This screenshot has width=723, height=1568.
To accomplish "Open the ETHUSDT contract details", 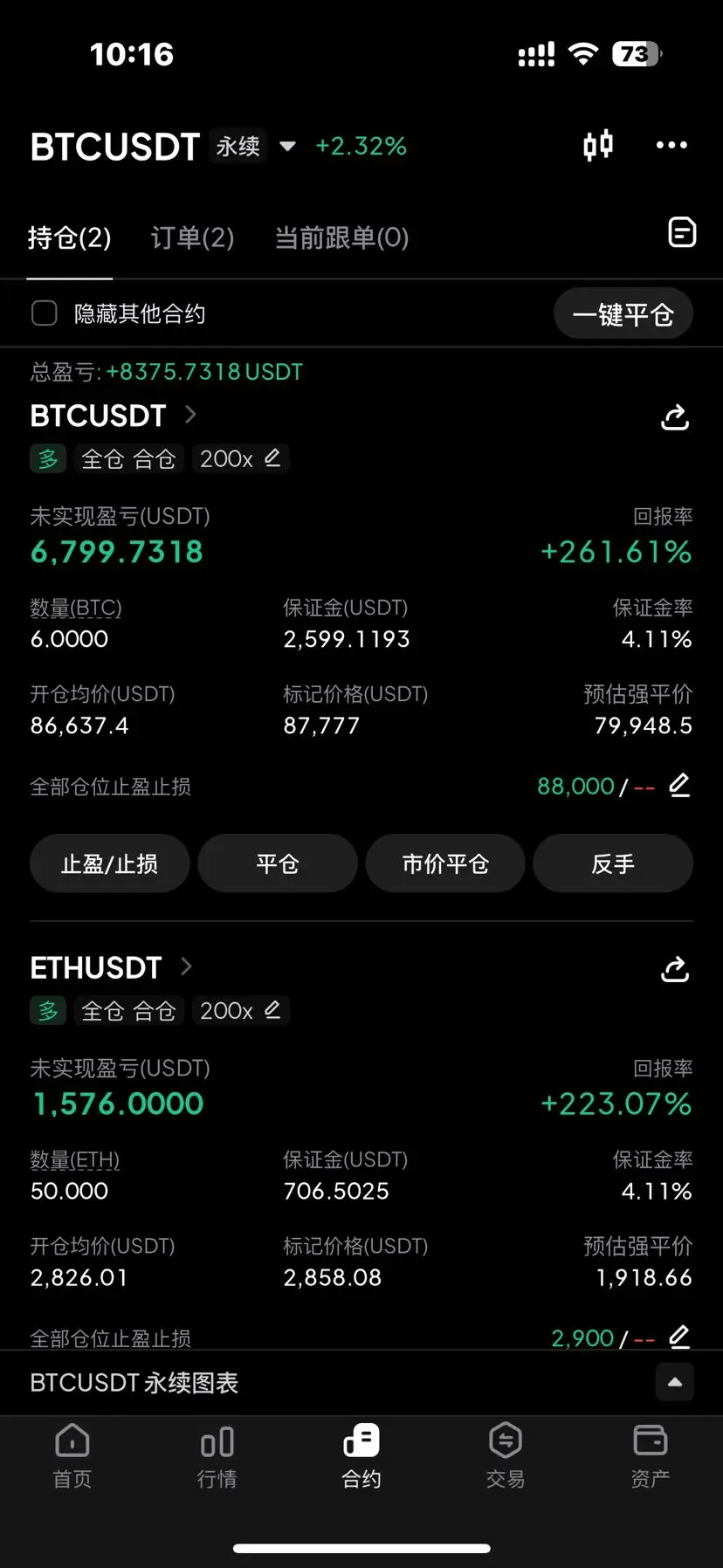I will [x=111, y=967].
